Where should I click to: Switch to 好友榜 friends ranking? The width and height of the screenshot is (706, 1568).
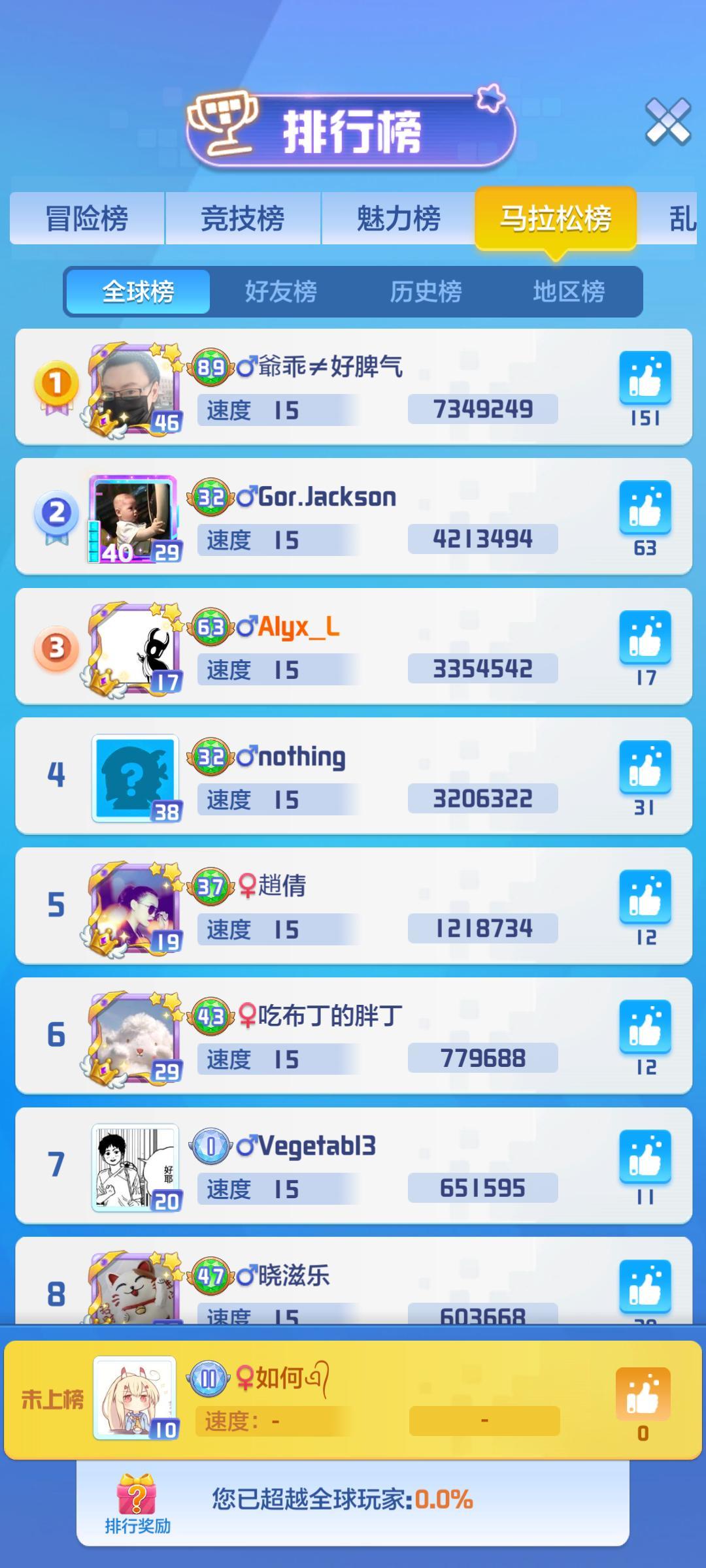281,291
